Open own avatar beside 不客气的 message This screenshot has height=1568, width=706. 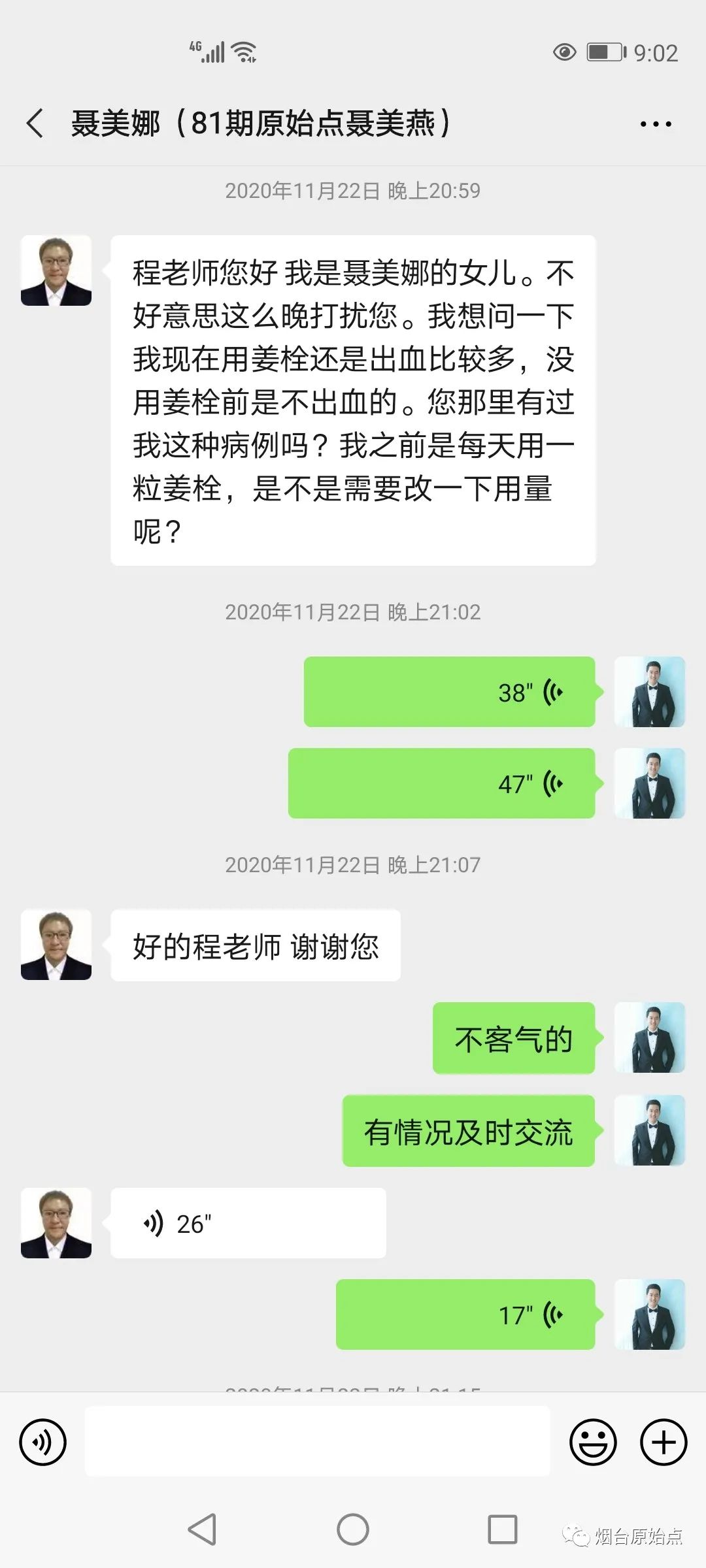(x=649, y=1037)
